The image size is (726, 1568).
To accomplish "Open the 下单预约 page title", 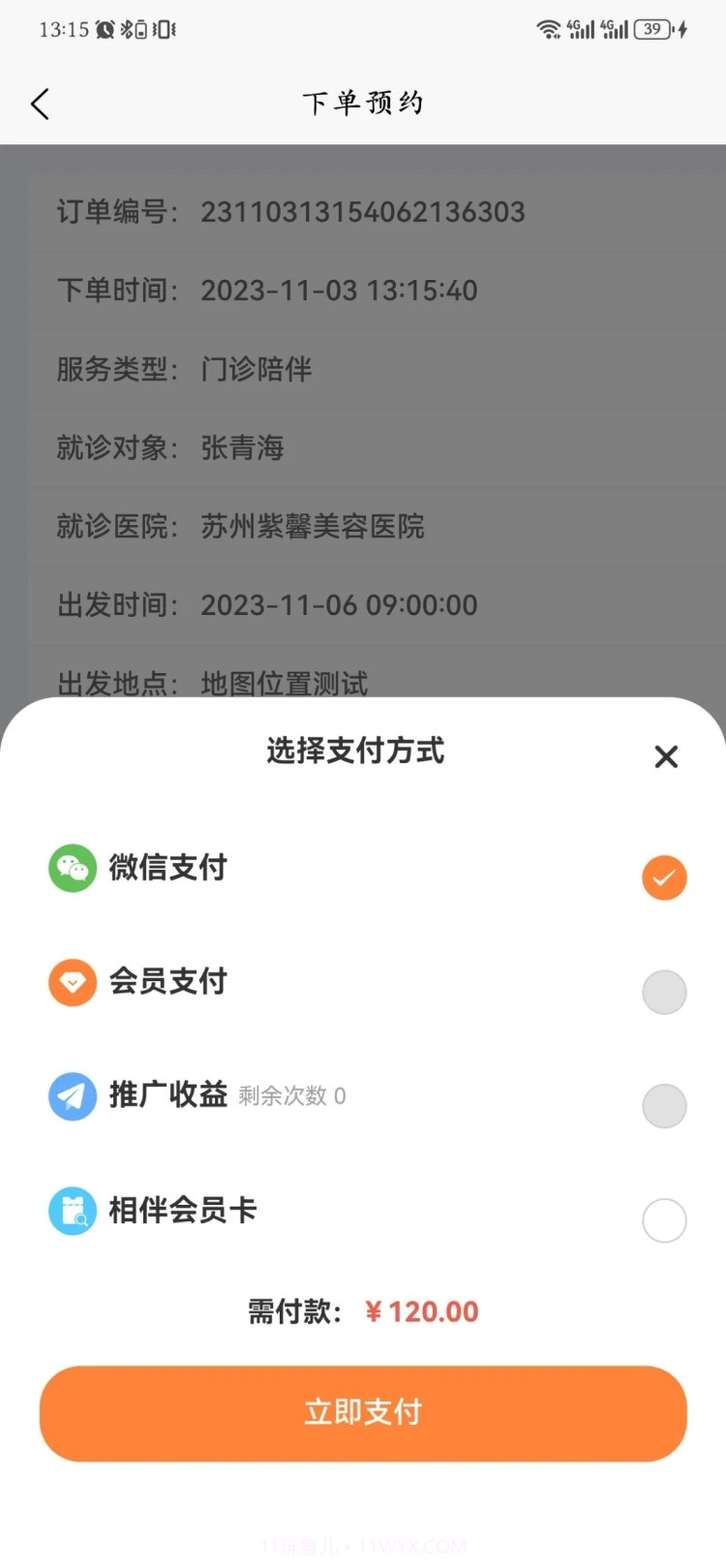I will pyautogui.click(x=363, y=103).
